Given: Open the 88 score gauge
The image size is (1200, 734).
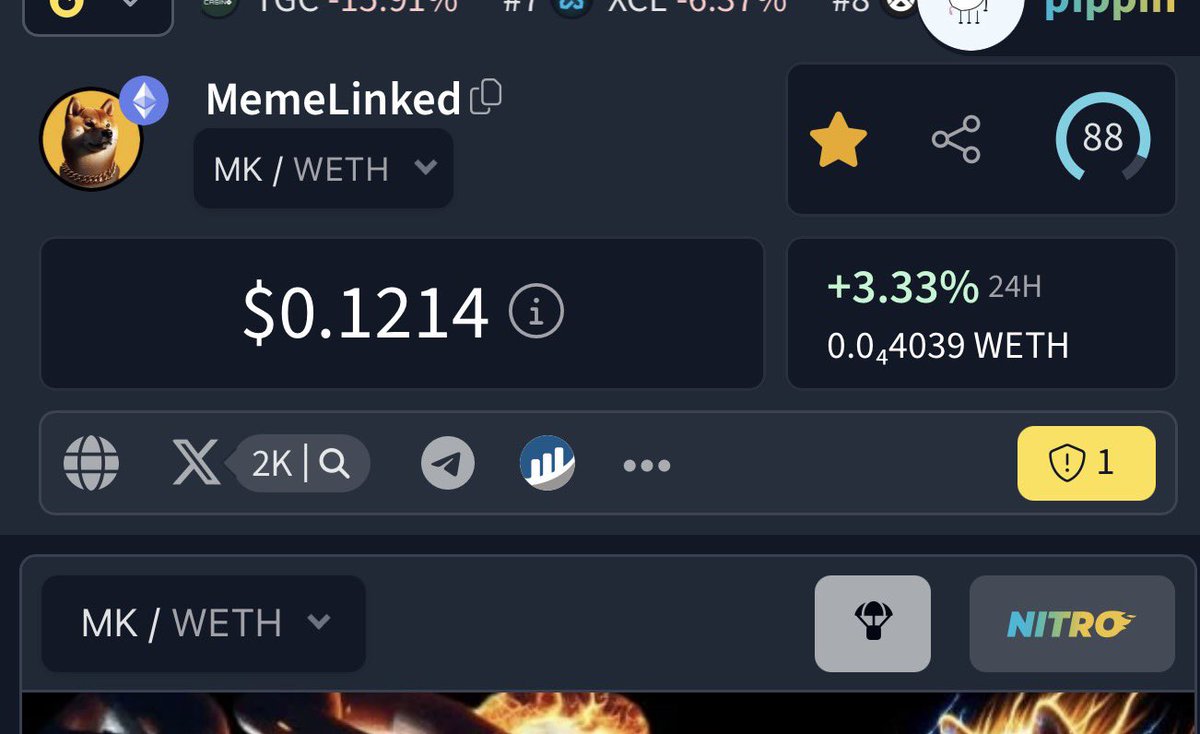Looking at the screenshot, I should (x=1102, y=138).
